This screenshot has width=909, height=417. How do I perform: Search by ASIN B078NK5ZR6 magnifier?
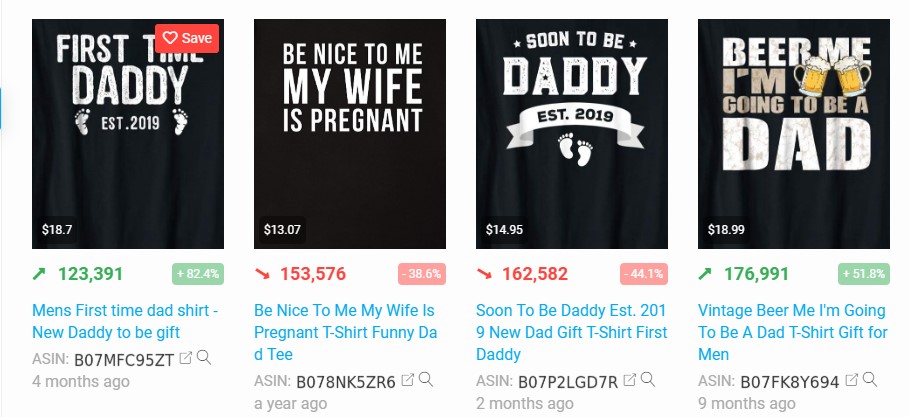(426, 380)
